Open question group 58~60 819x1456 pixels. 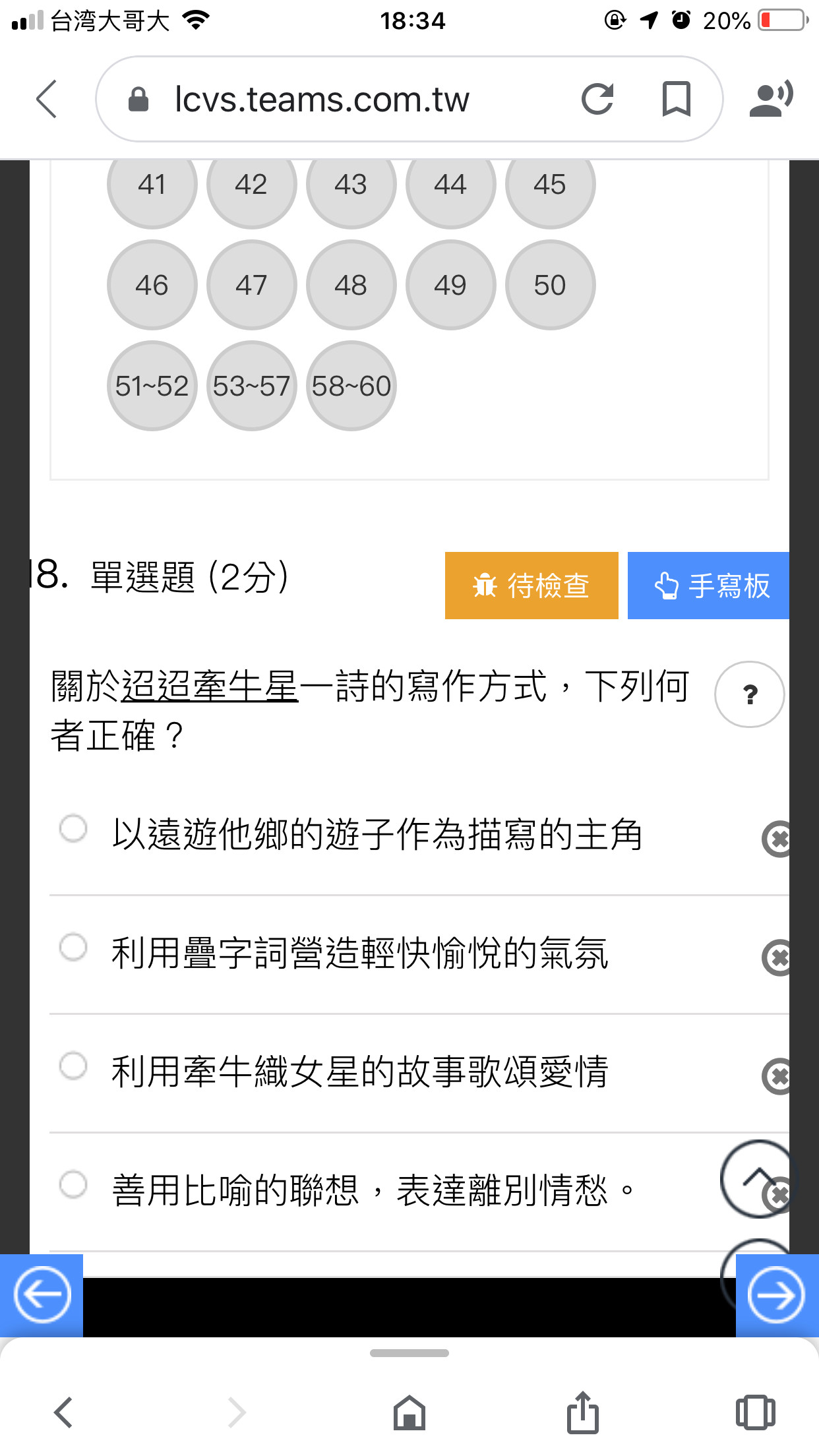click(351, 386)
